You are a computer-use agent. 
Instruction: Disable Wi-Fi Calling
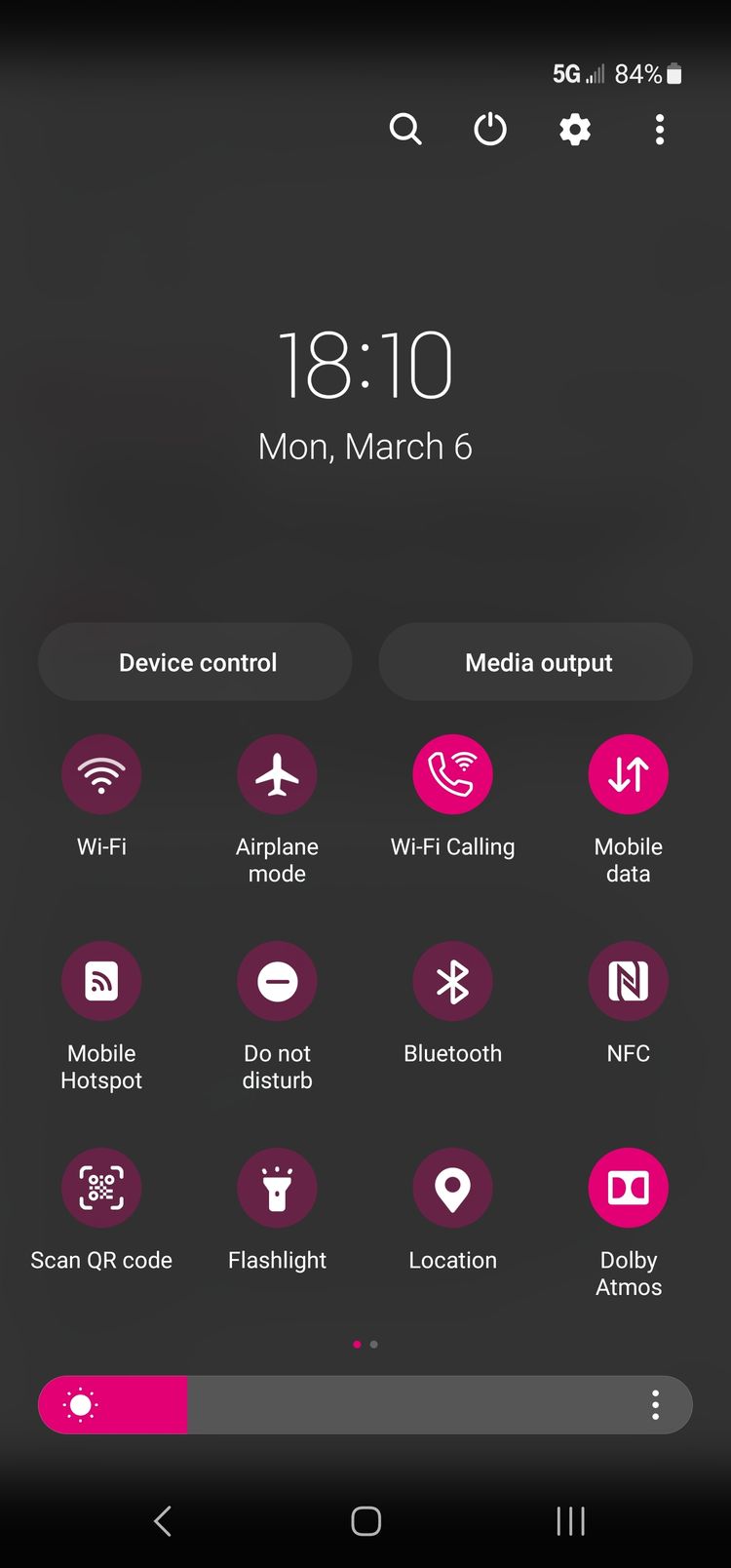pos(452,774)
